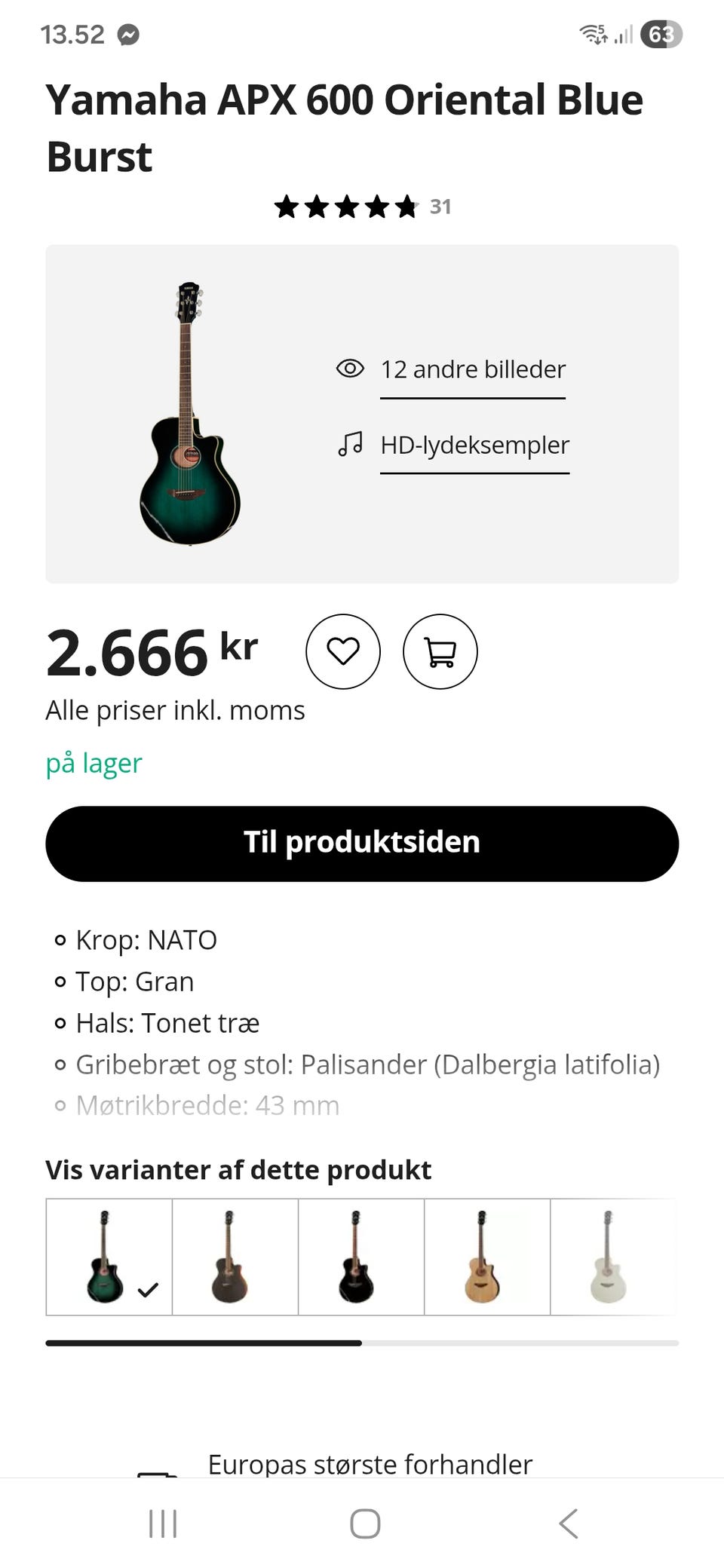Open recent apps from the navigation bar
This screenshot has width=724, height=1568.
point(163,1523)
